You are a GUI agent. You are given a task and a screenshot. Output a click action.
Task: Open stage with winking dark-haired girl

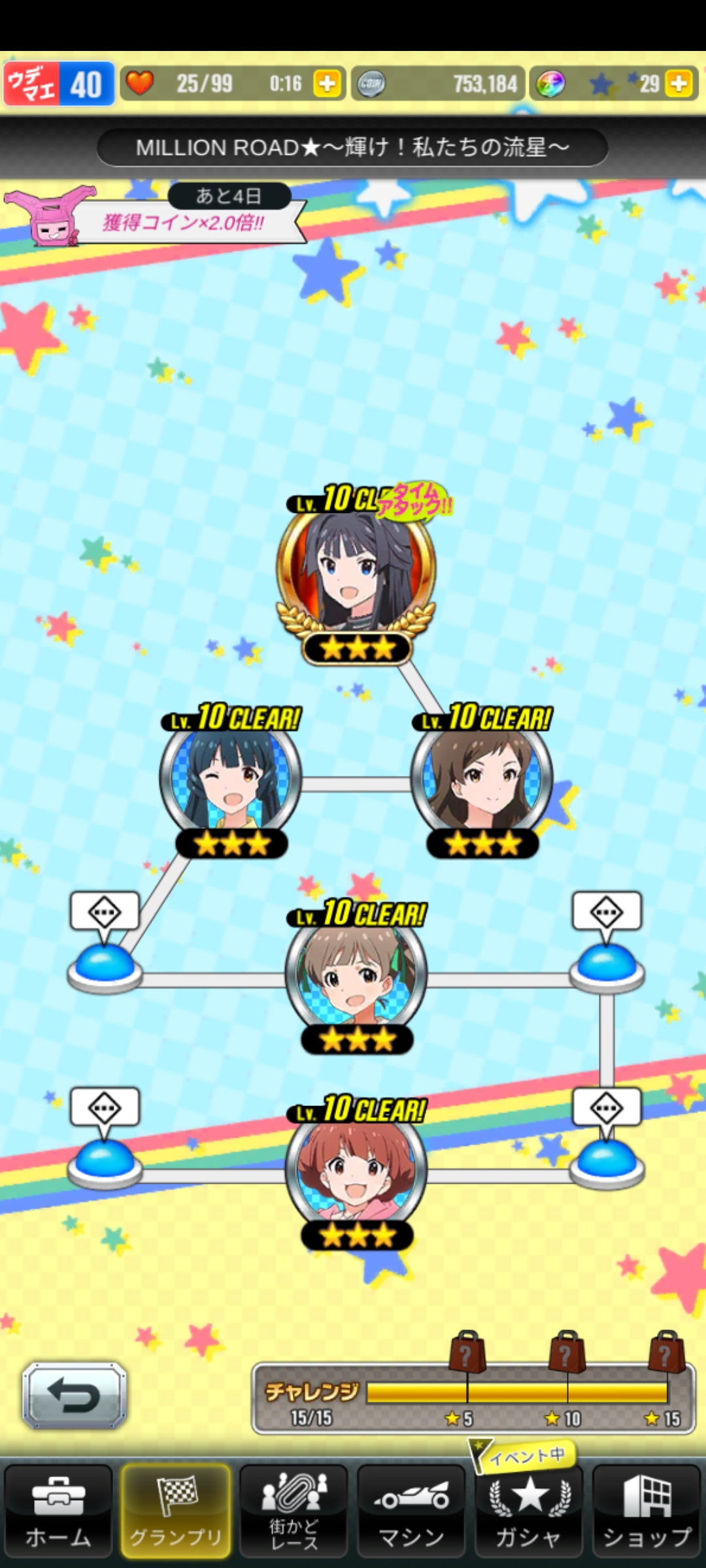[x=230, y=777]
